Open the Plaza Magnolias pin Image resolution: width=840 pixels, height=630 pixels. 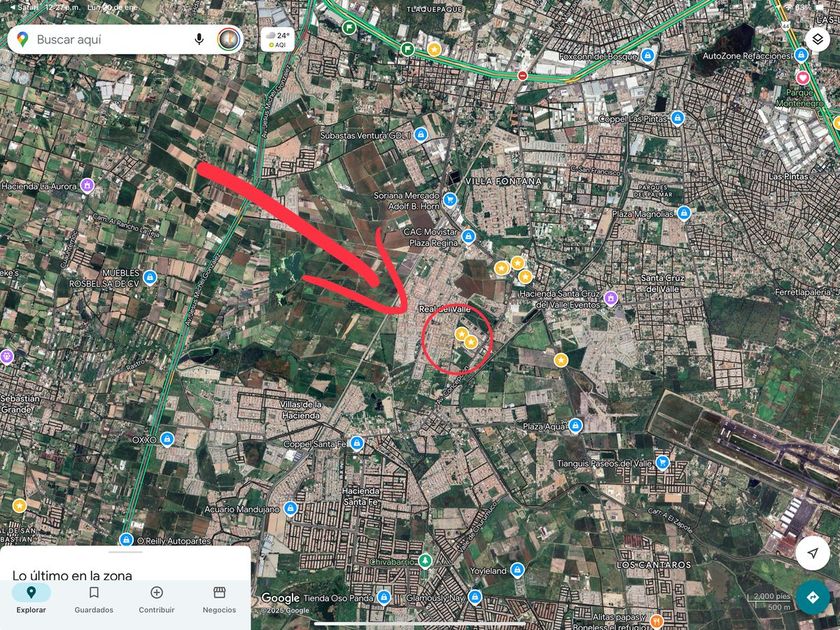click(x=684, y=213)
